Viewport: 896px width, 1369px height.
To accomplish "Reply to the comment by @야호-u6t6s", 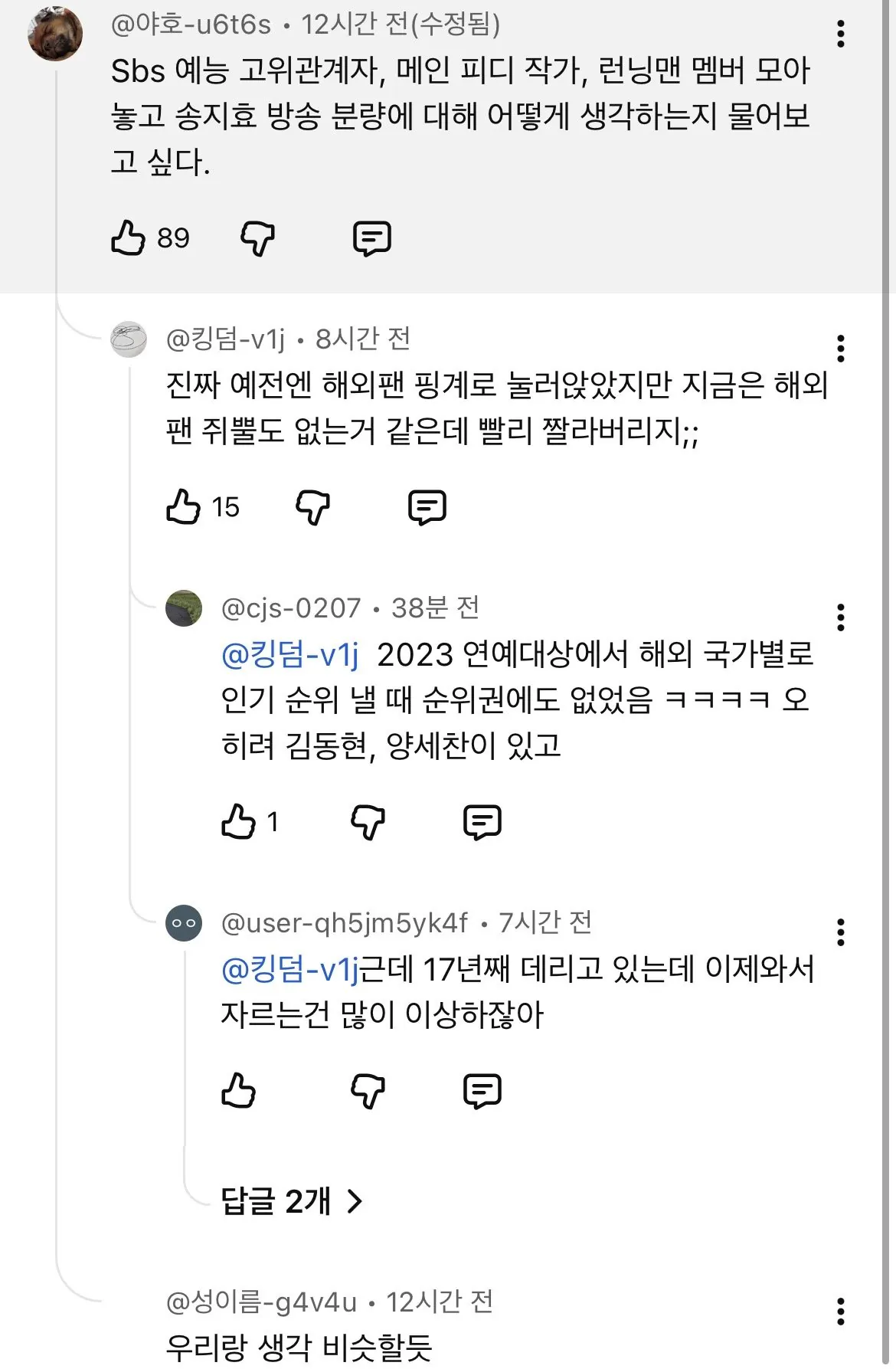I will pos(372,238).
